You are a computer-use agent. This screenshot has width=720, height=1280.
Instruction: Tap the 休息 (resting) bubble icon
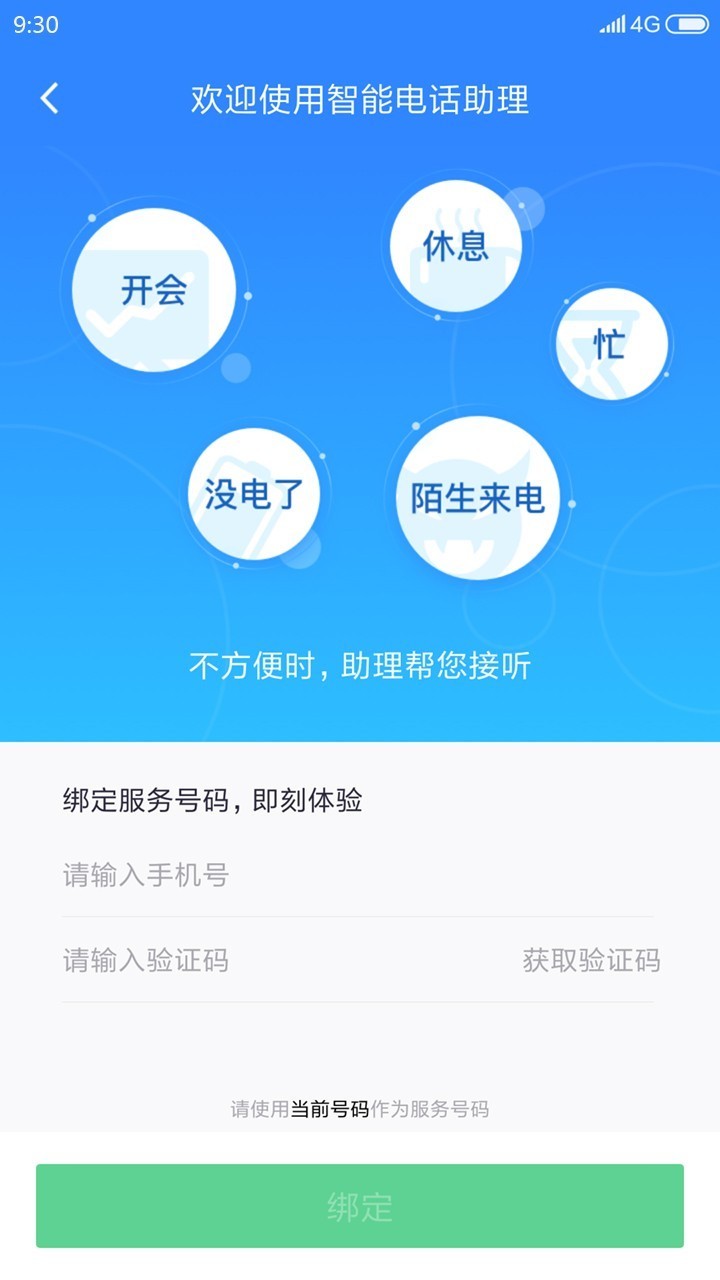coord(455,245)
